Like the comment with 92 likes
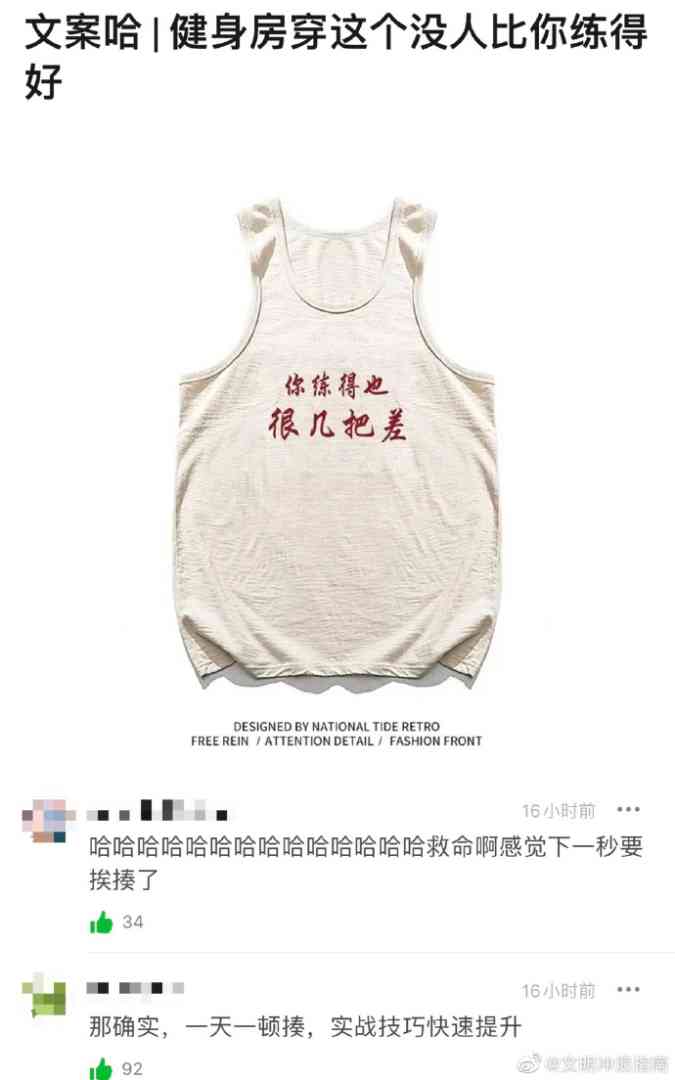 [102, 1068]
